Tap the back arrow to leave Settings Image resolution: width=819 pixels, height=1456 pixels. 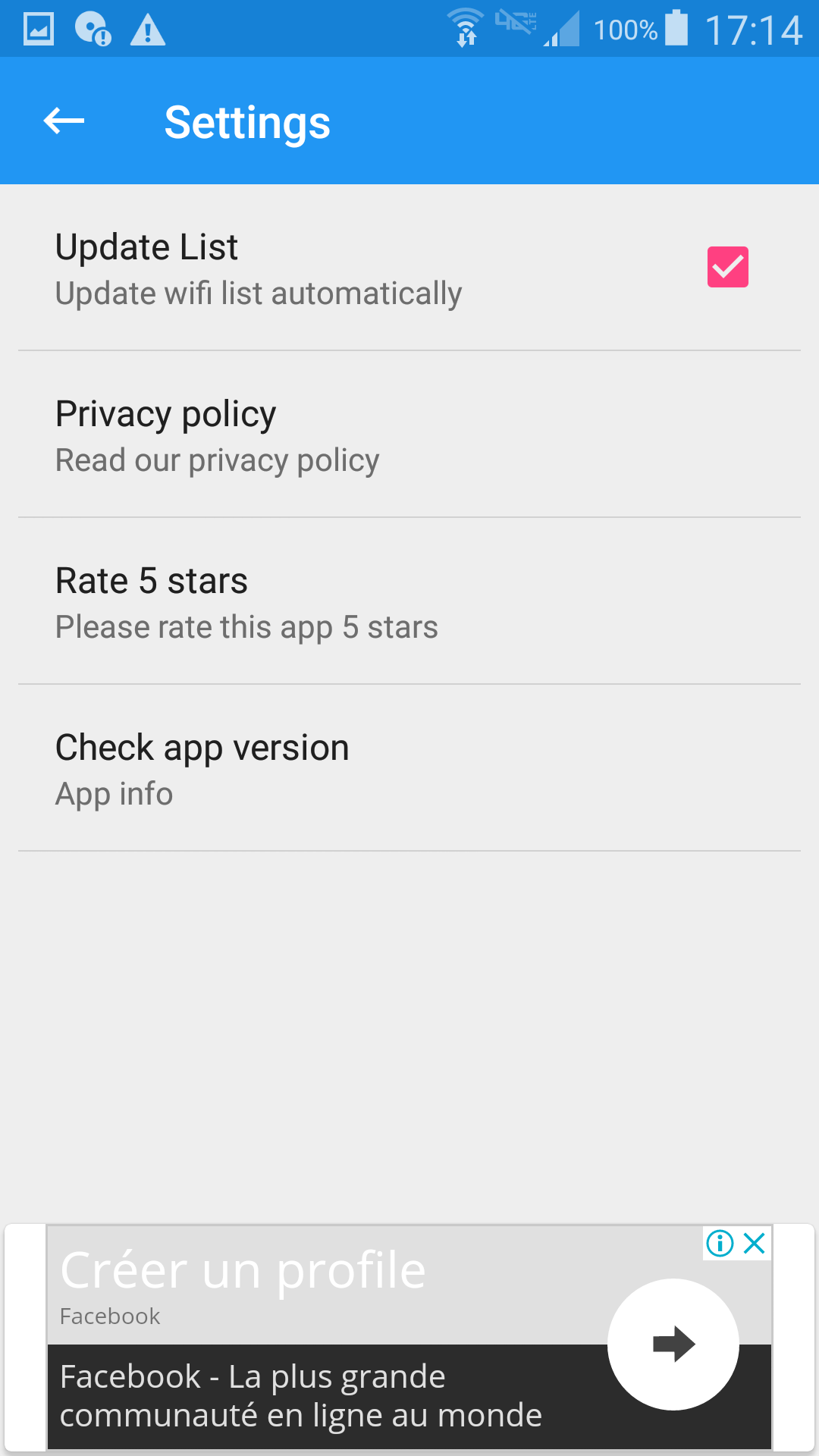(64, 120)
